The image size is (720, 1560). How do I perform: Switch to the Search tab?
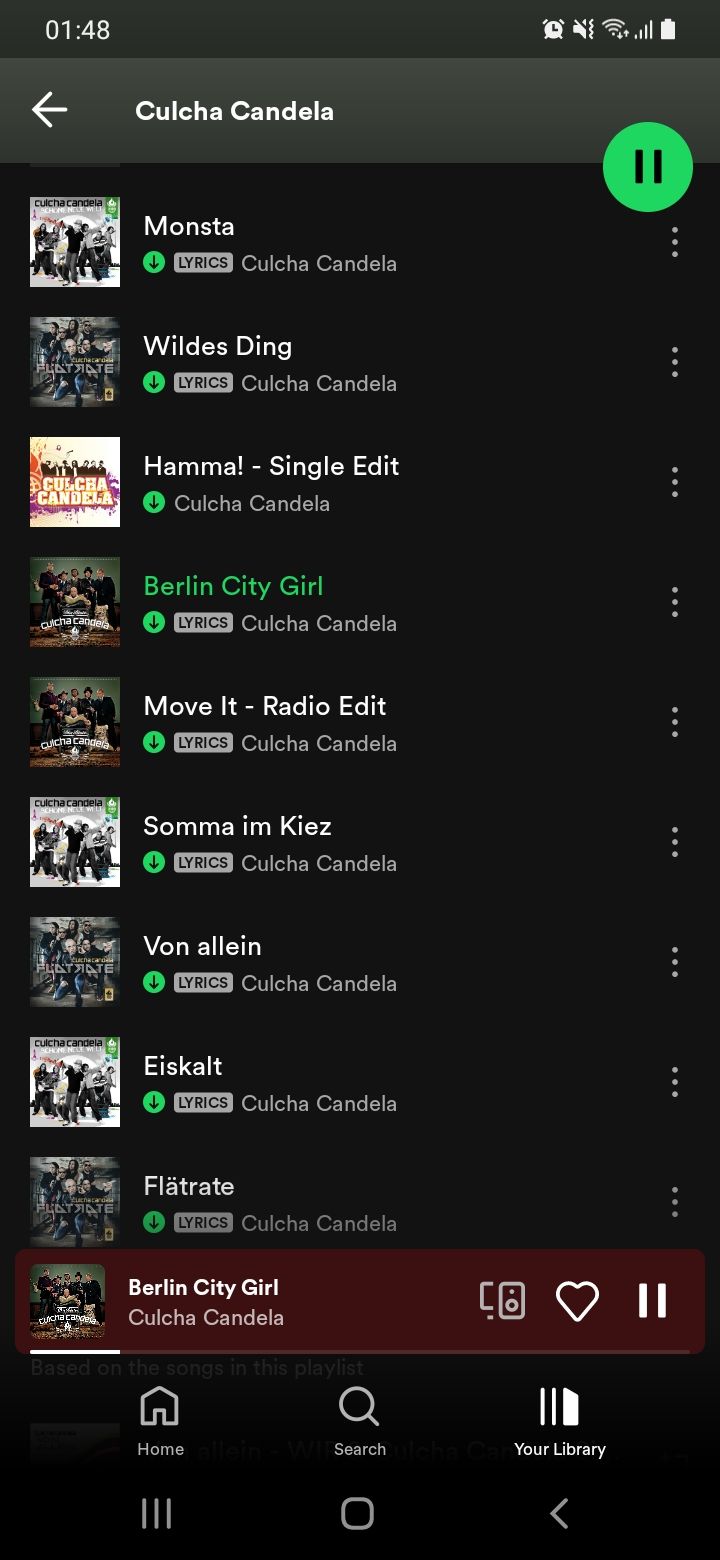[359, 1421]
